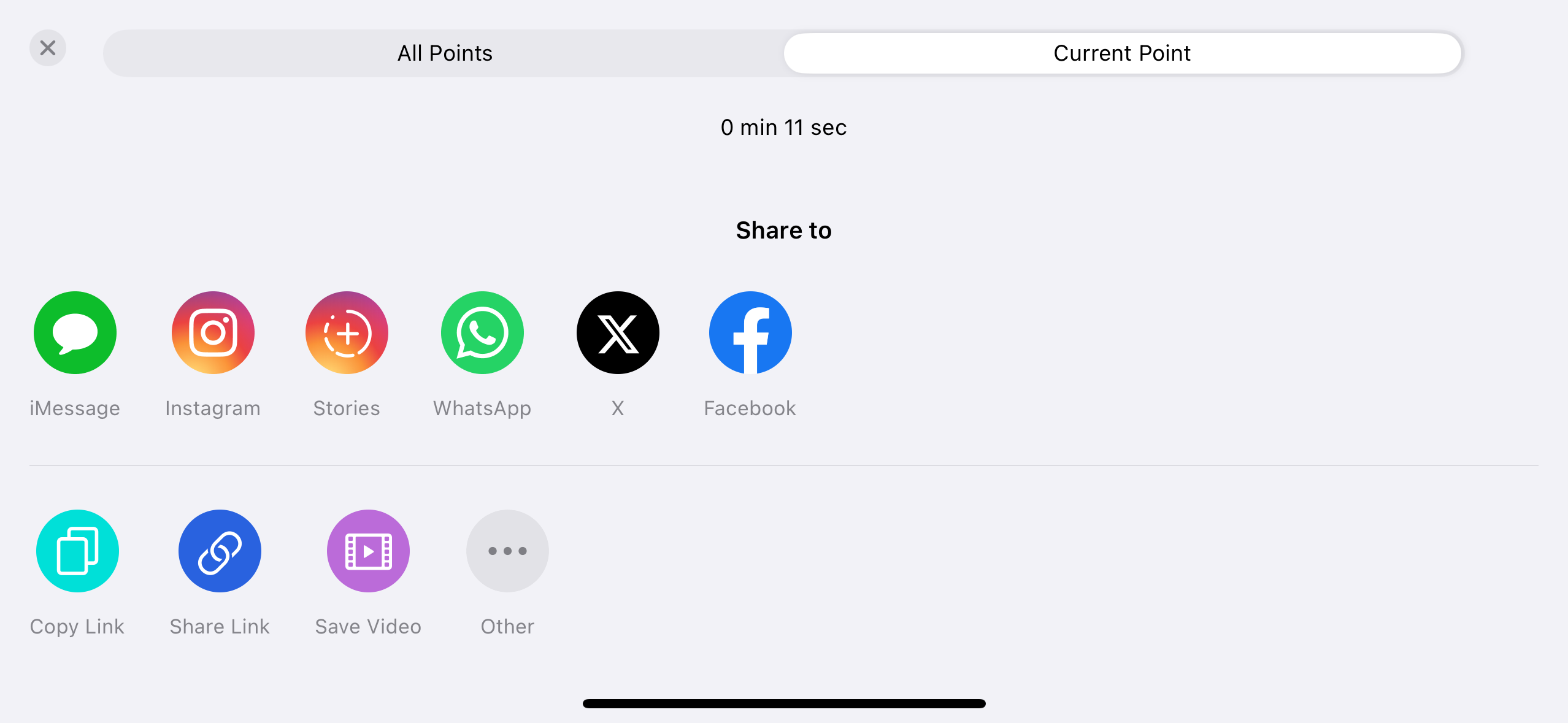This screenshot has height=723, width=1568.
Task: Switch to the All Points tab
Action: click(445, 53)
